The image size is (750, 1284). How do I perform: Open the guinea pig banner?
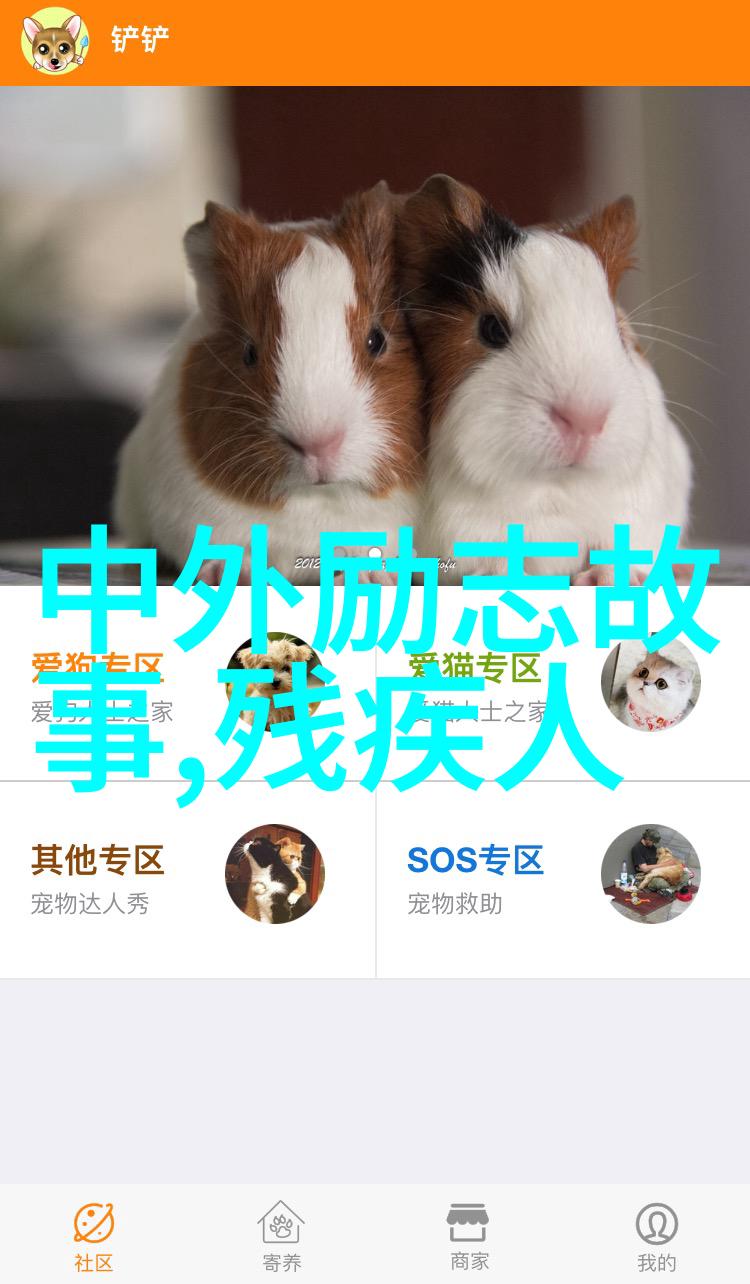[x=375, y=330]
